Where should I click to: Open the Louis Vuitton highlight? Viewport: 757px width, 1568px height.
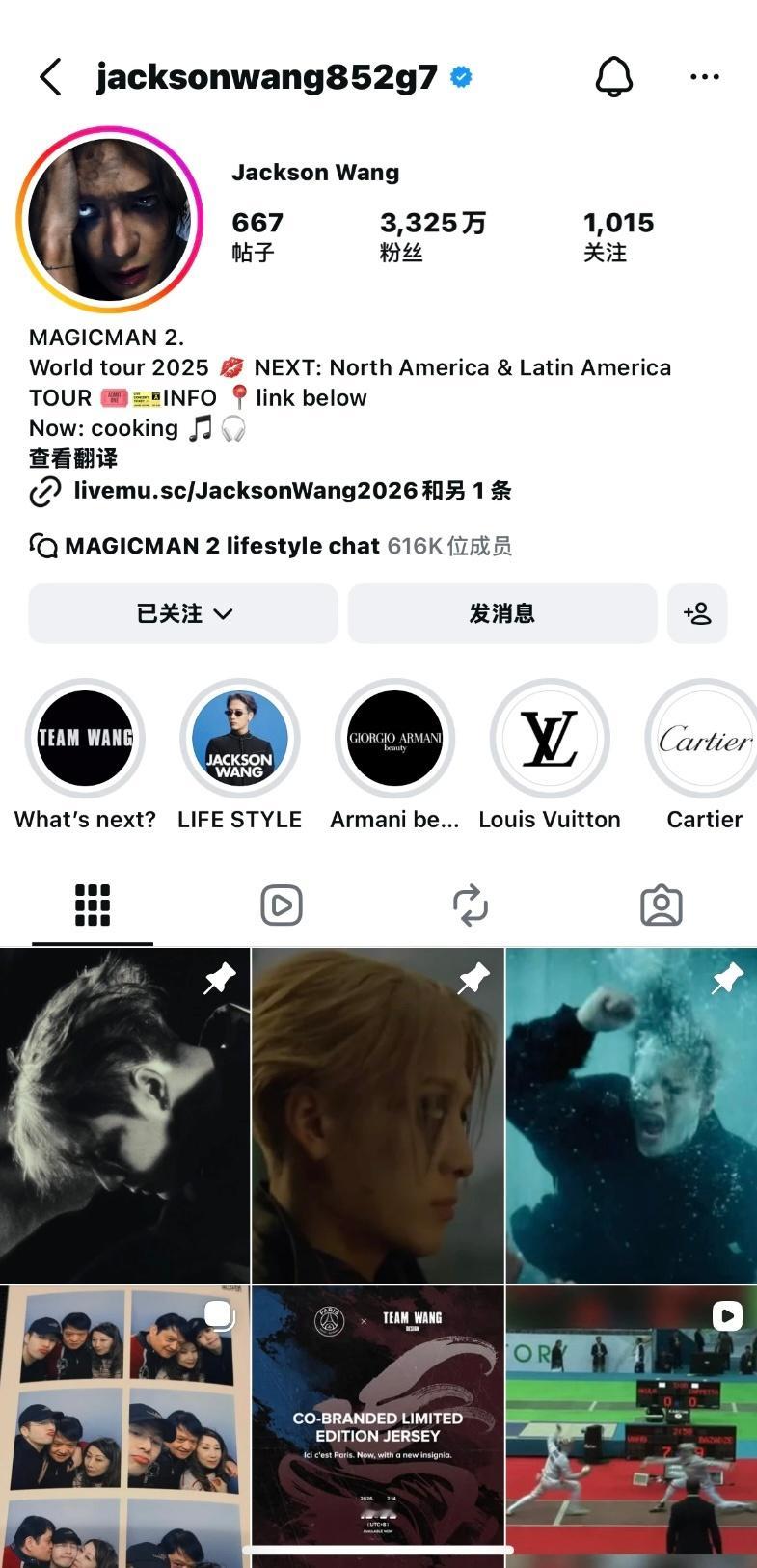[x=550, y=739]
